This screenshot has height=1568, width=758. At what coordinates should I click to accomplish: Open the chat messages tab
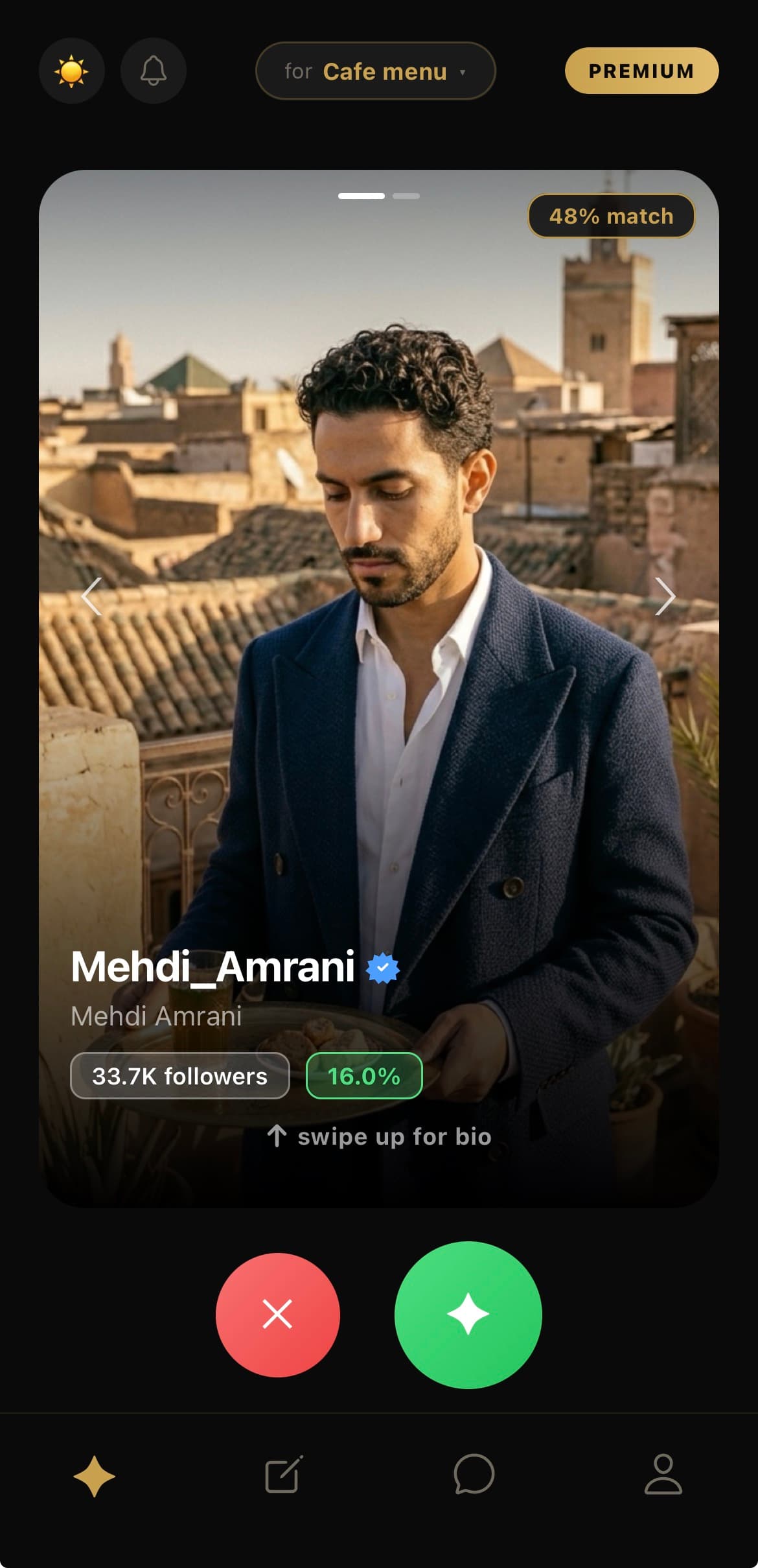[474, 1475]
